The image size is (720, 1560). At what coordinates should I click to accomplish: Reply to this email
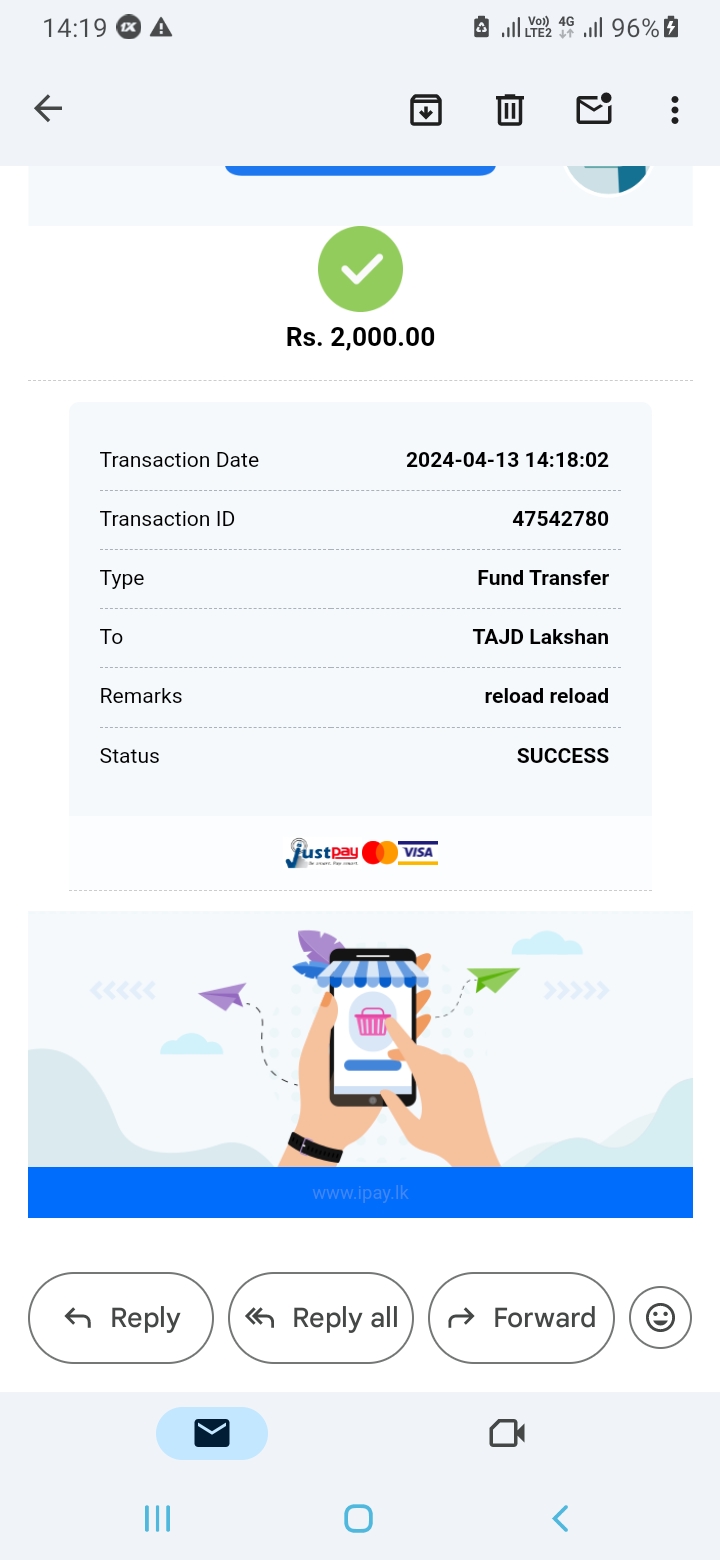coord(121,1318)
